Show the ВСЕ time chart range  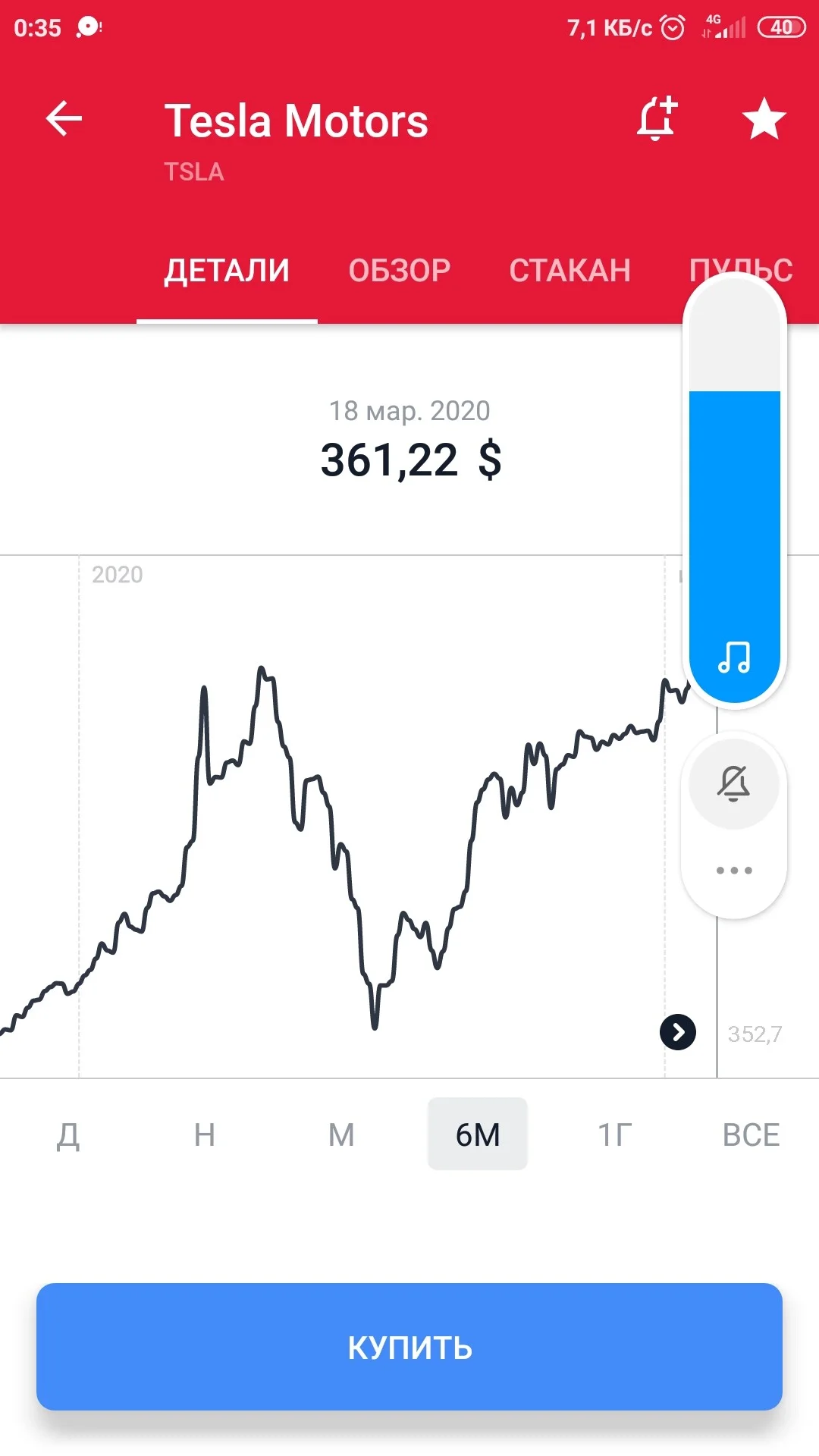[x=751, y=1134]
